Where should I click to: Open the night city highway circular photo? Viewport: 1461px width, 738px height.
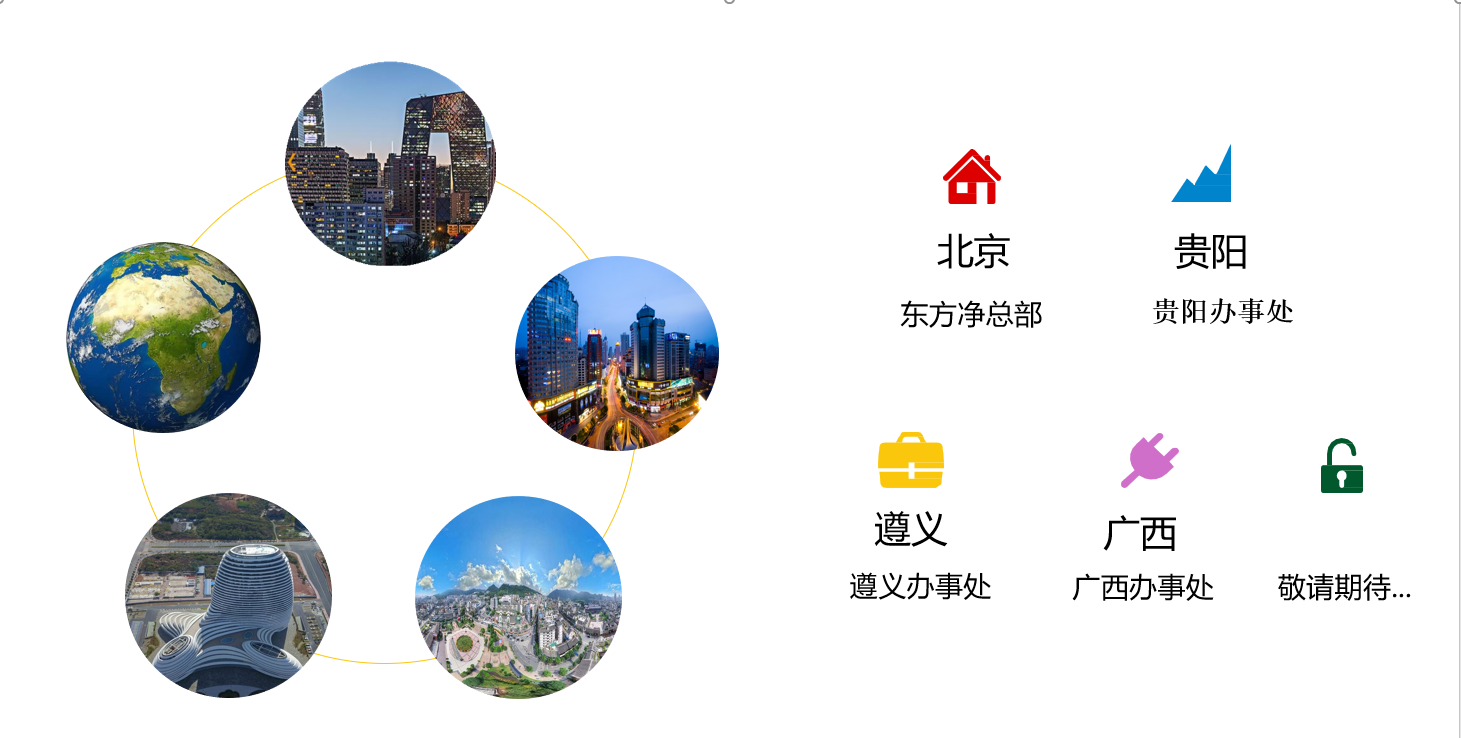[x=617, y=353]
